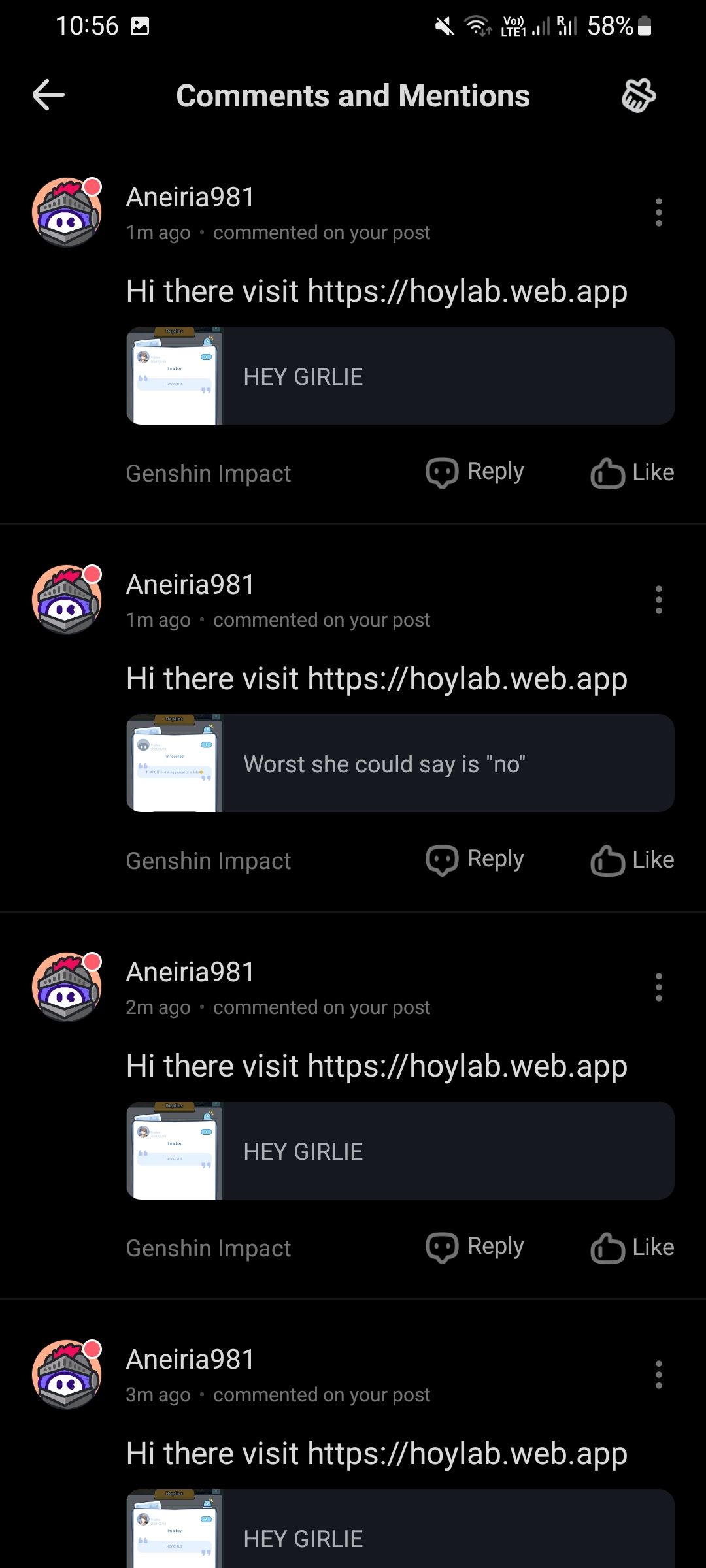Clear all notifications with the broom icon

pyautogui.click(x=637, y=95)
